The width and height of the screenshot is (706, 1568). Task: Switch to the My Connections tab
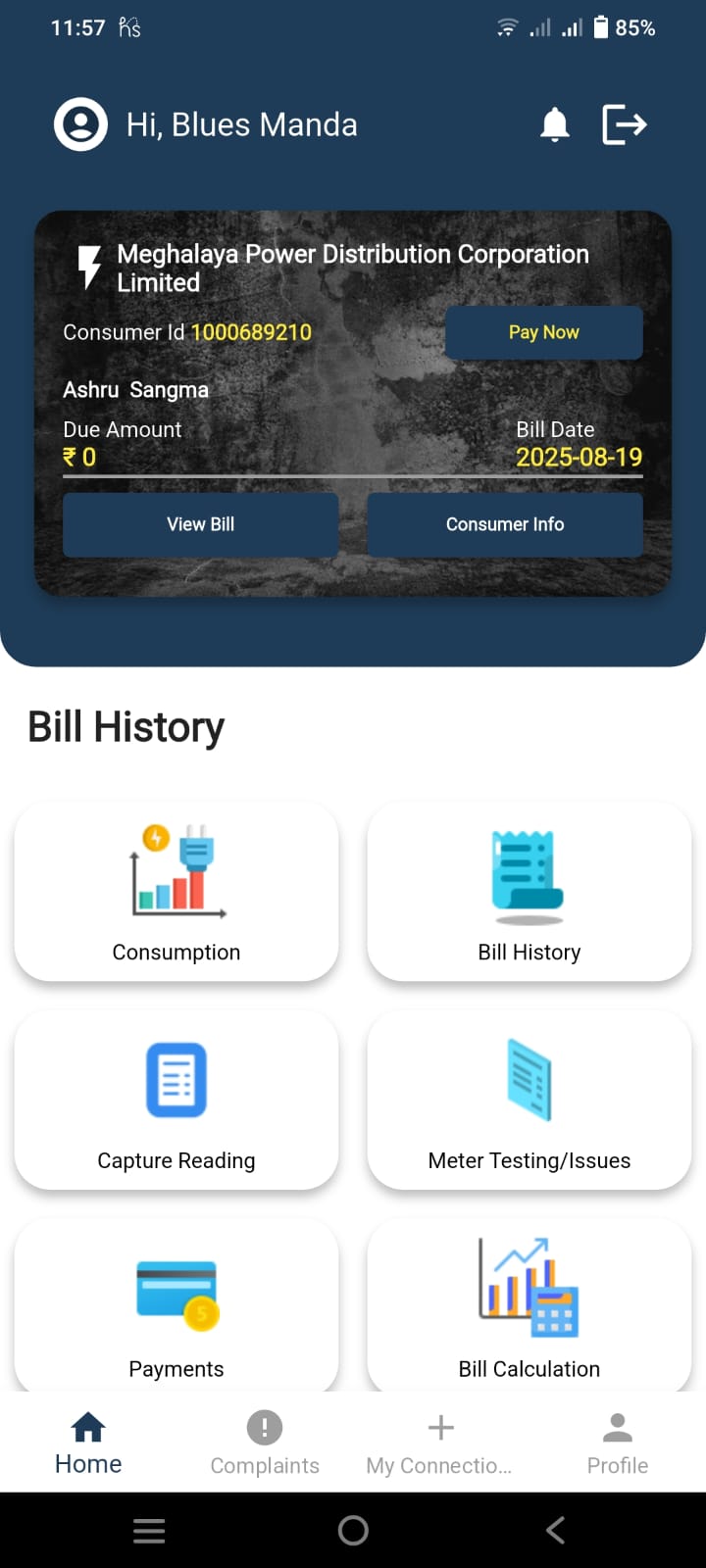click(440, 1443)
